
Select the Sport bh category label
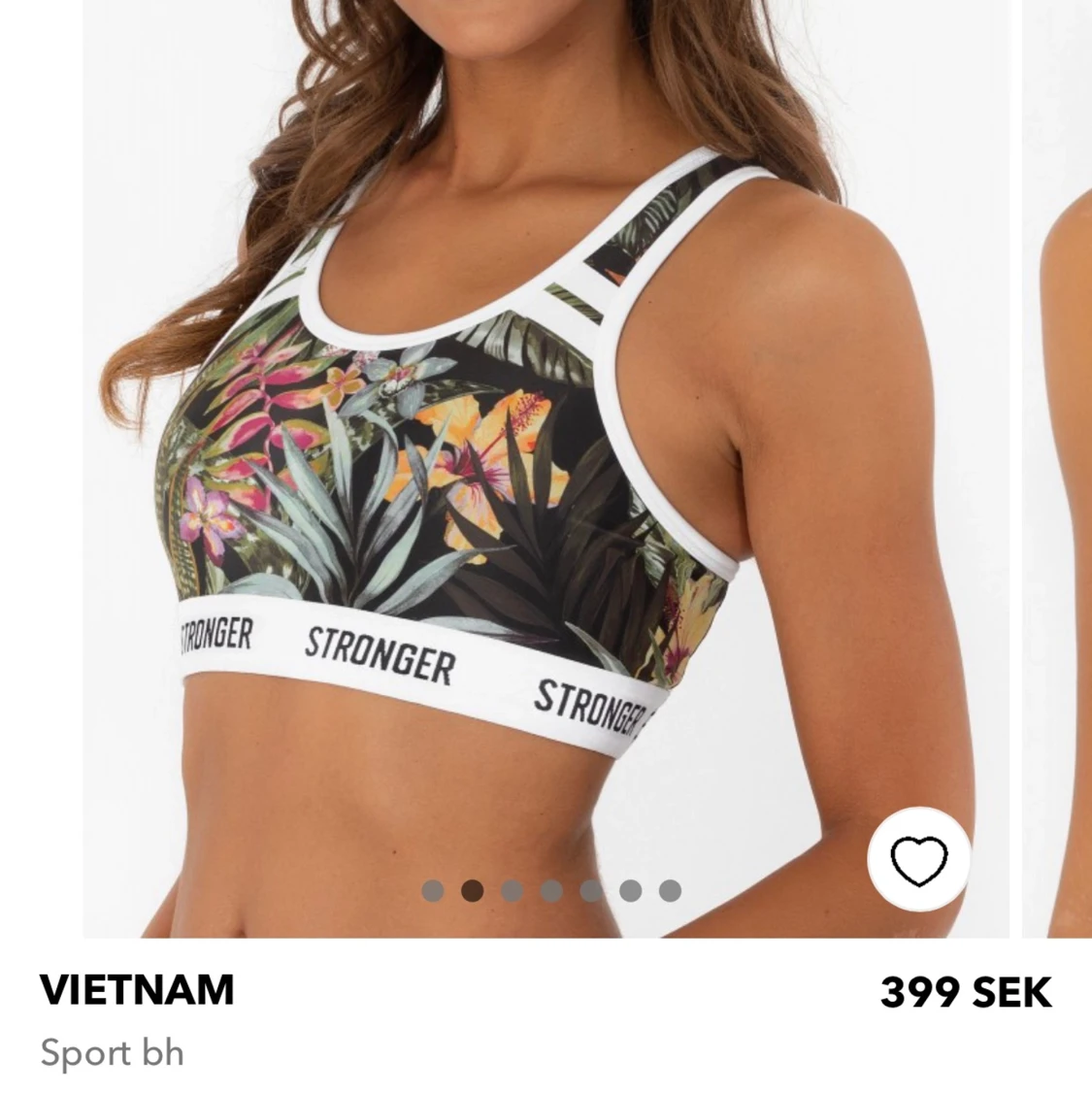(x=114, y=1052)
